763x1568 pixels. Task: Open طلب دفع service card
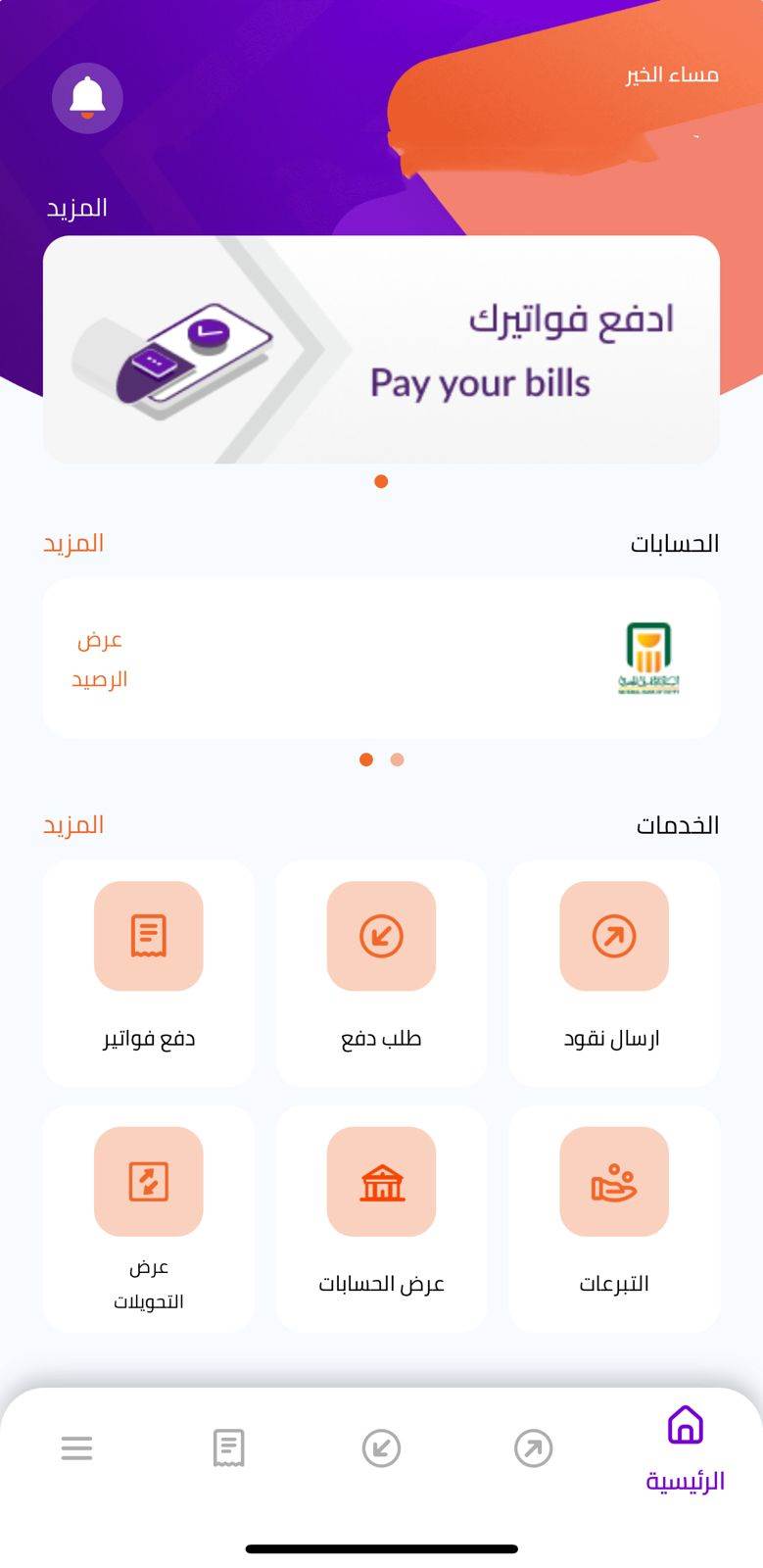(381, 972)
